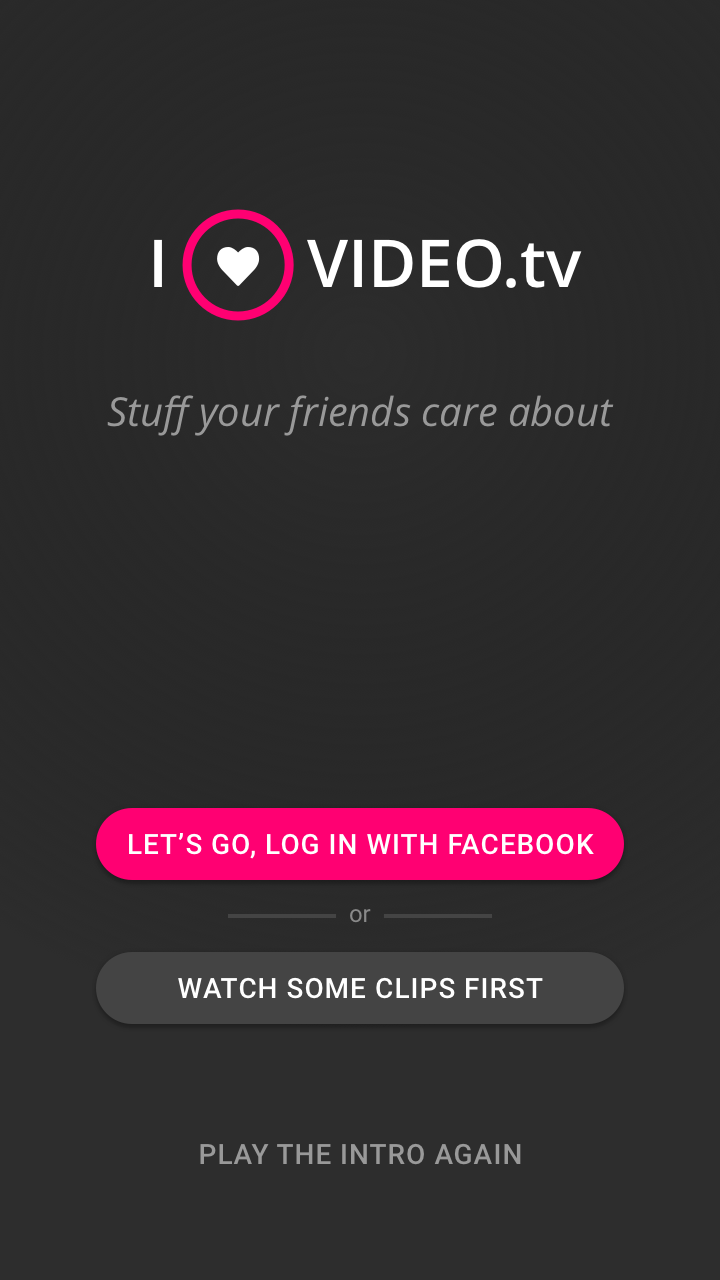Choose Watch Some Clips First
This screenshot has height=1280, width=720.
point(360,988)
